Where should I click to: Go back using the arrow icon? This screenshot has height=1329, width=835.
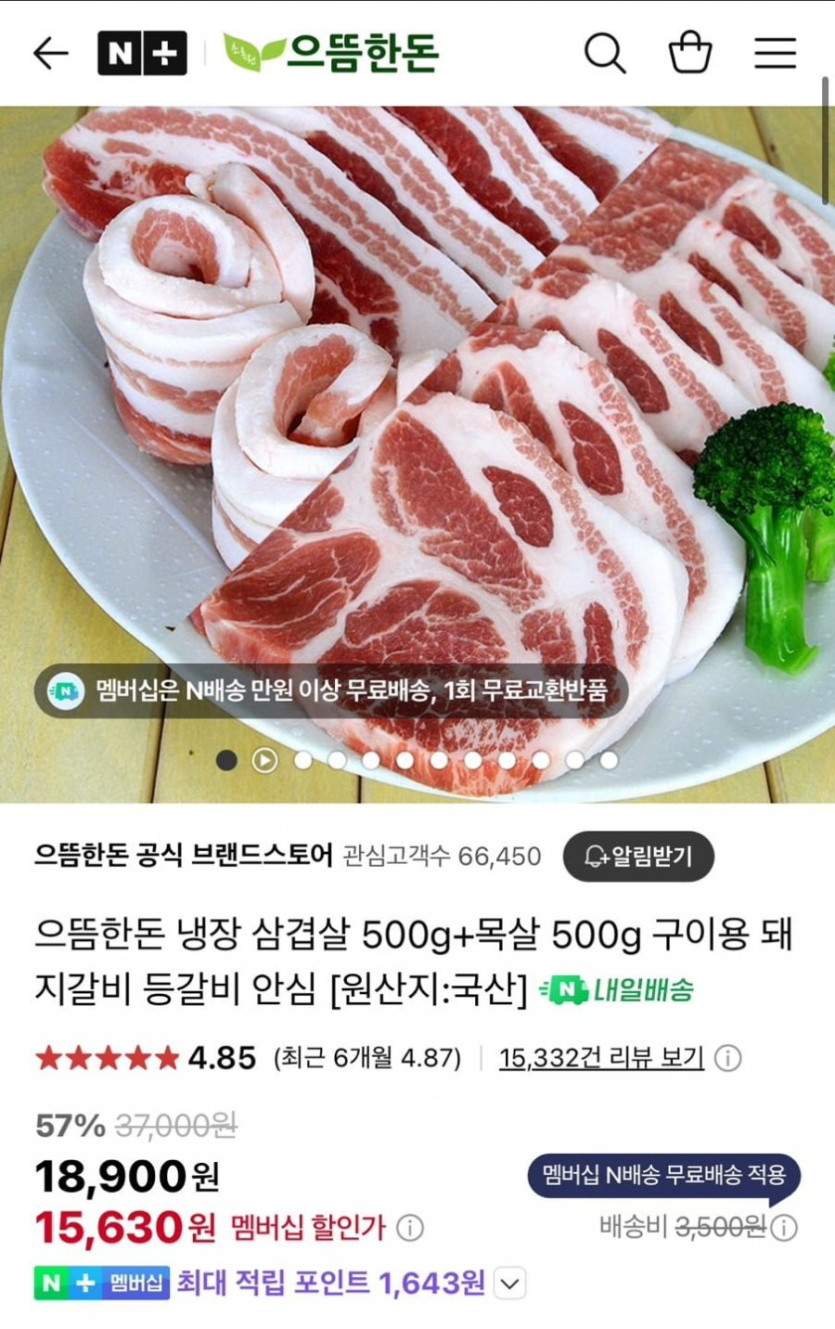[50, 53]
